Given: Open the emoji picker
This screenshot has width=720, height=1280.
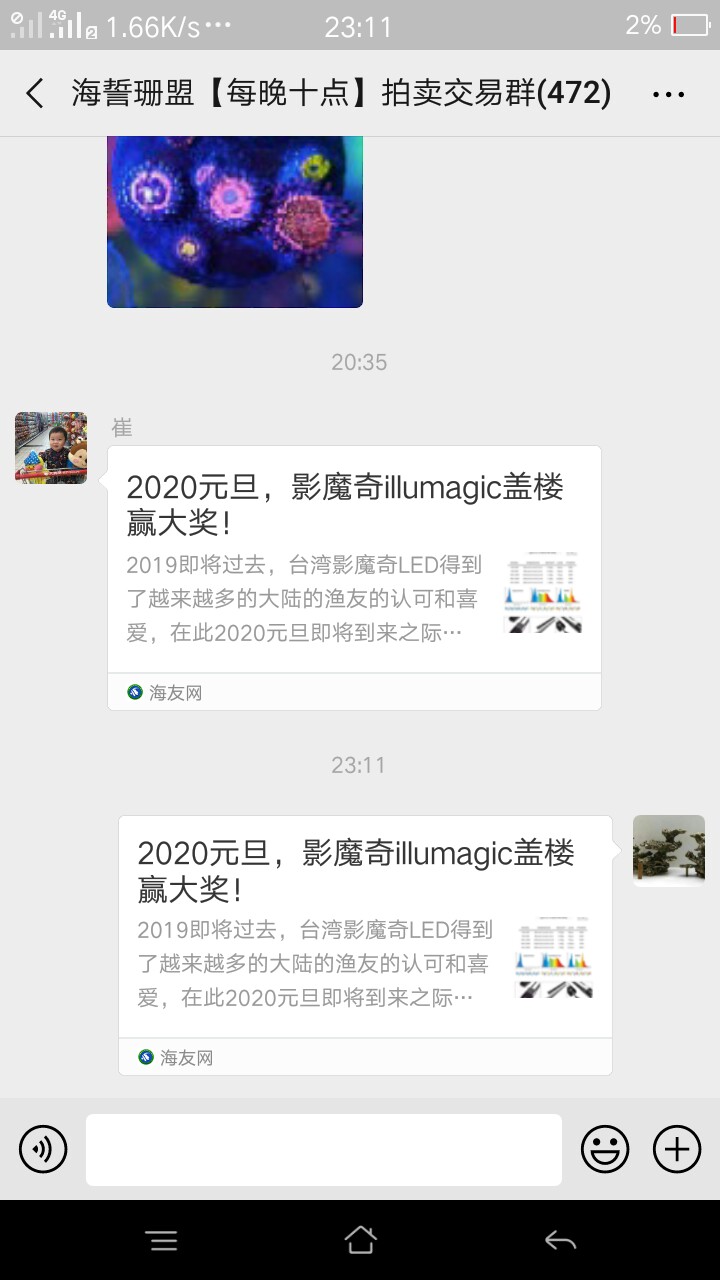Looking at the screenshot, I should pyautogui.click(x=605, y=1149).
